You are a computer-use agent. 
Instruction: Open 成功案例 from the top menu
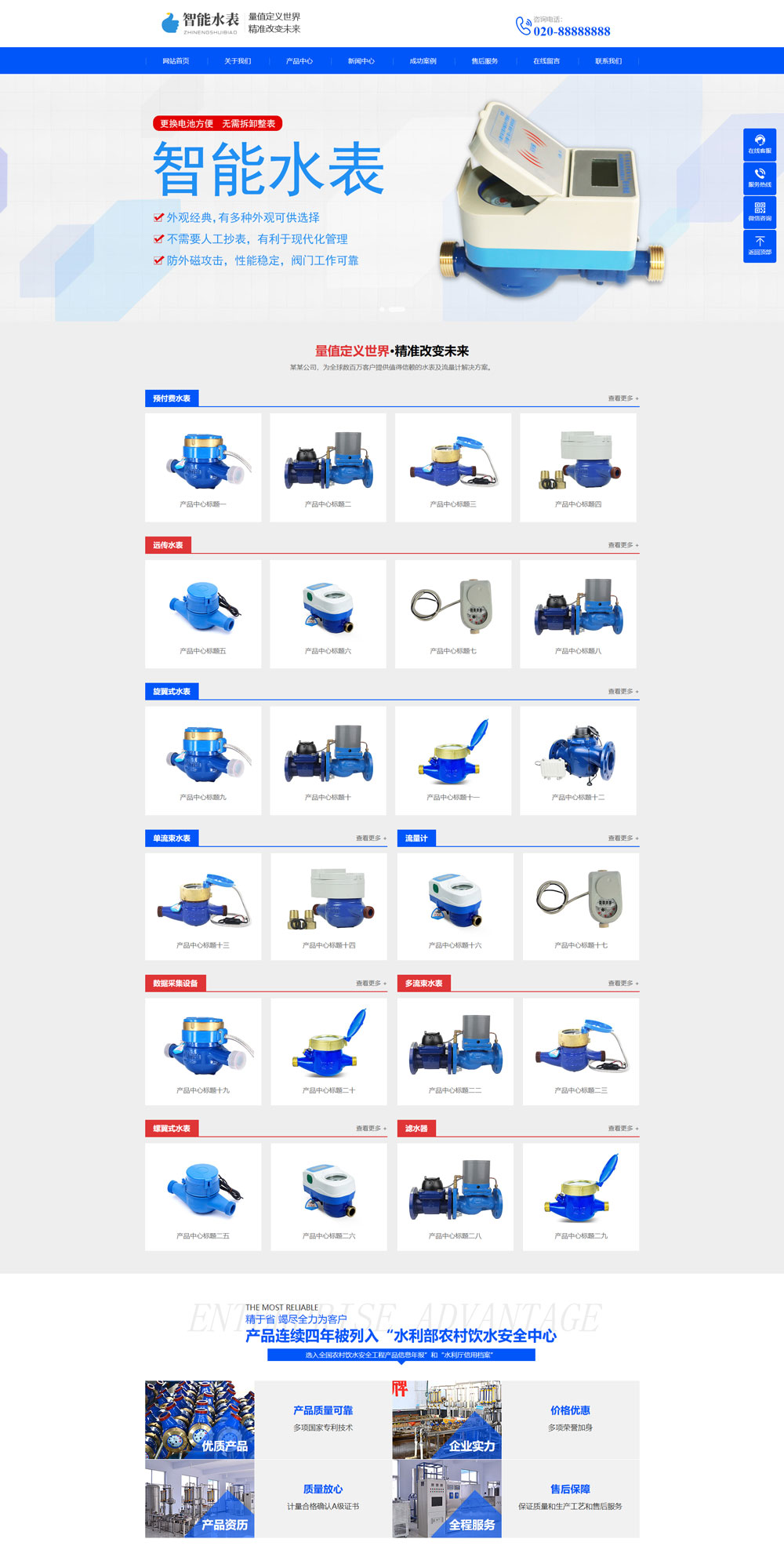(423, 61)
